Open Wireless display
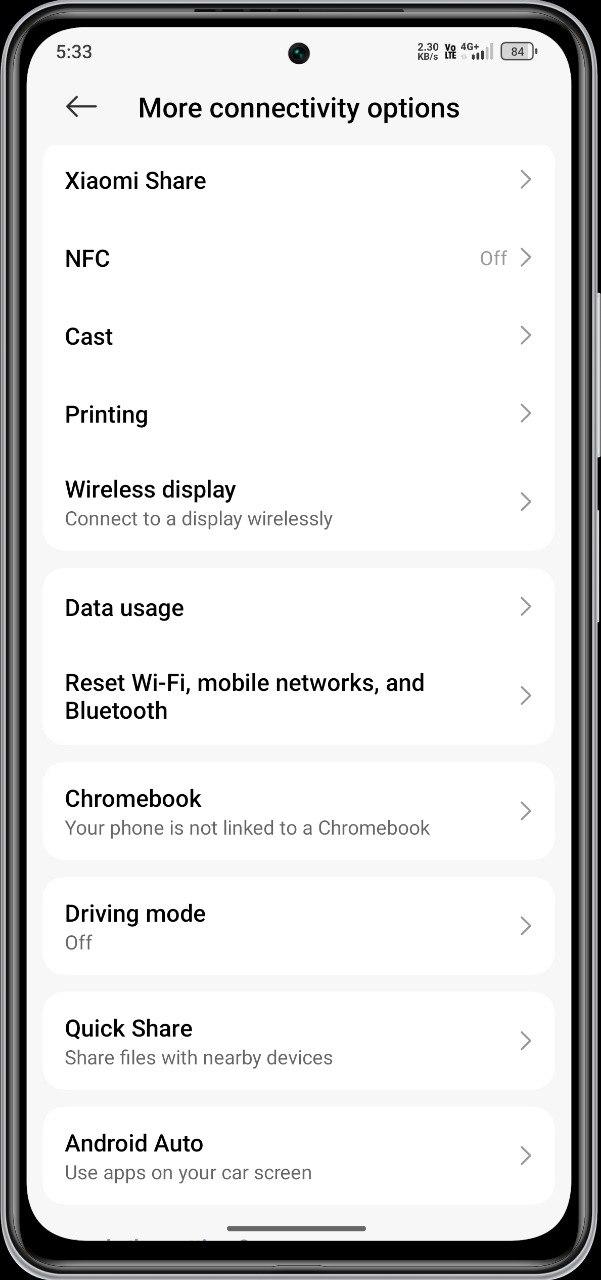 [x=298, y=503]
